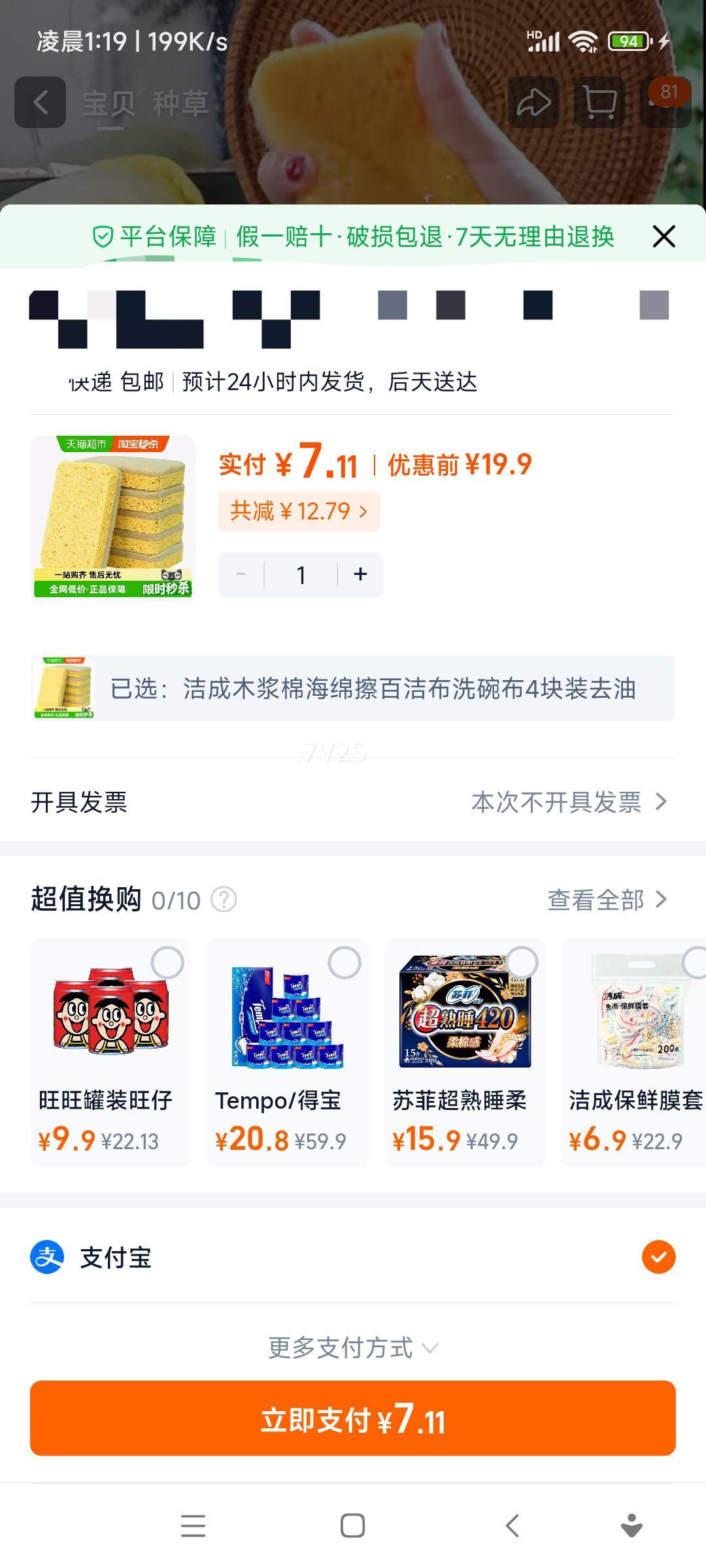Increase quantity with the plus button
Image resolution: width=706 pixels, height=1568 pixels.
[x=360, y=574]
